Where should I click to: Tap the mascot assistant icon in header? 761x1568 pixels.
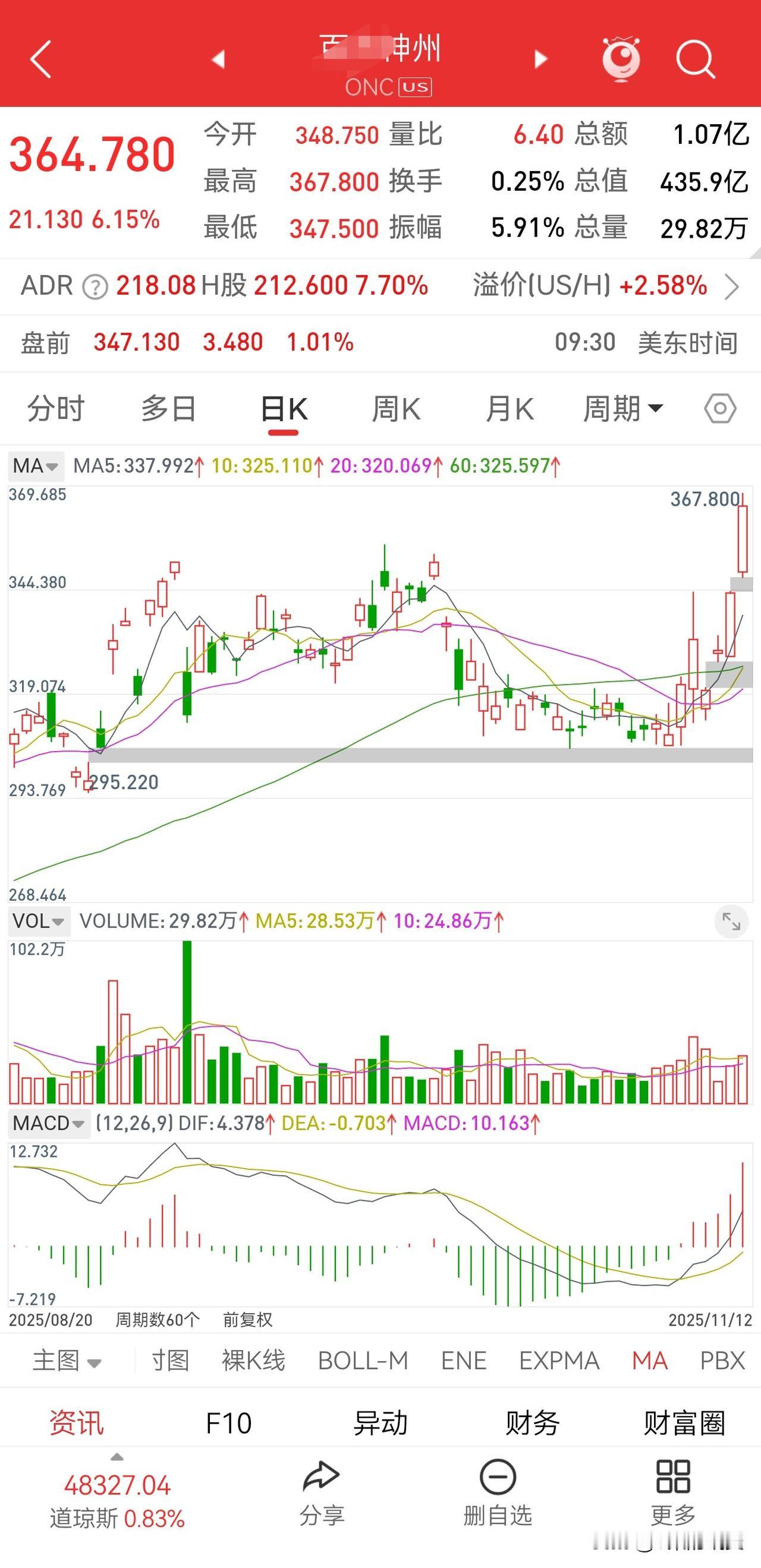[x=620, y=58]
